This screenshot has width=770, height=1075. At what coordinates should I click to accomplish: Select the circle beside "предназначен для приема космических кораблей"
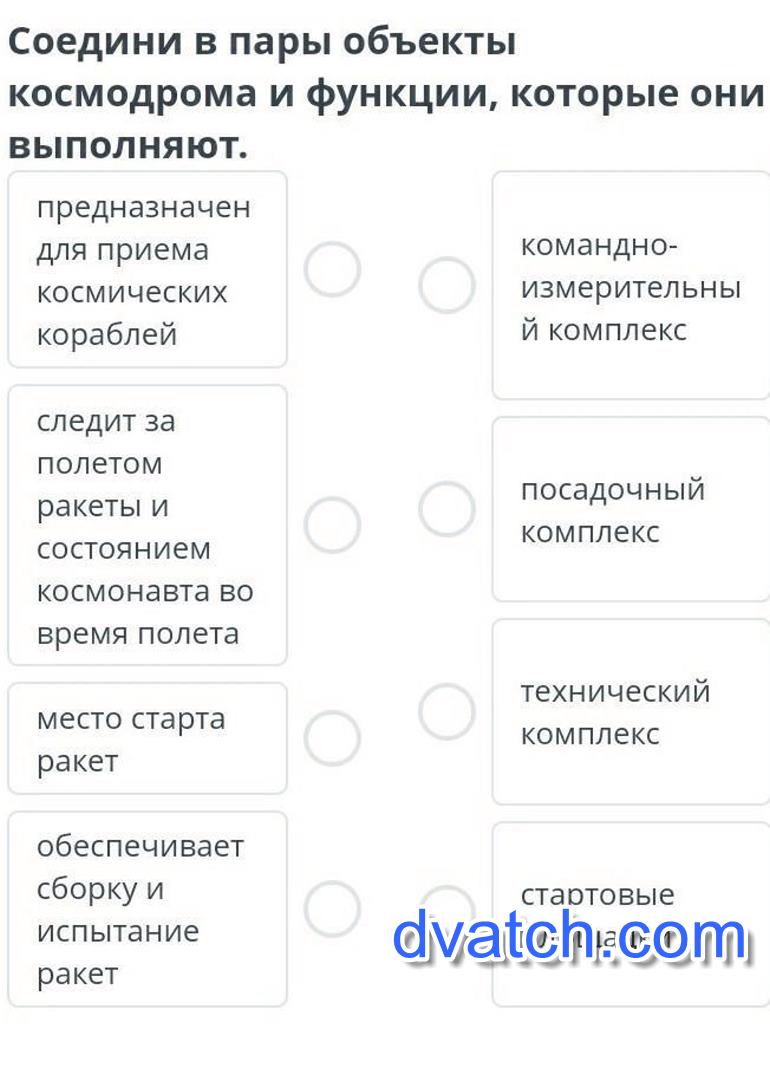click(x=332, y=270)
